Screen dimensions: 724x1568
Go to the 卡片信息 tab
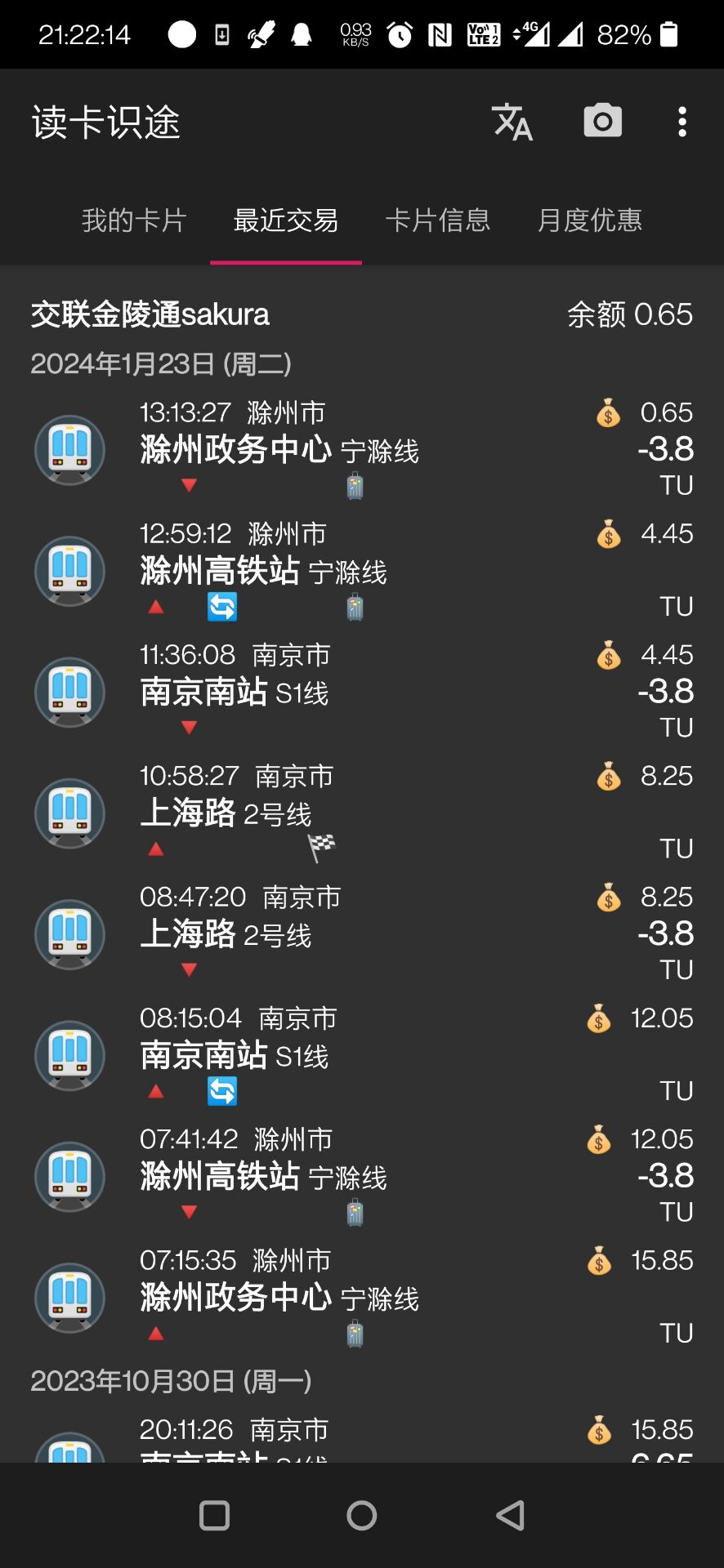click(438, 220)
